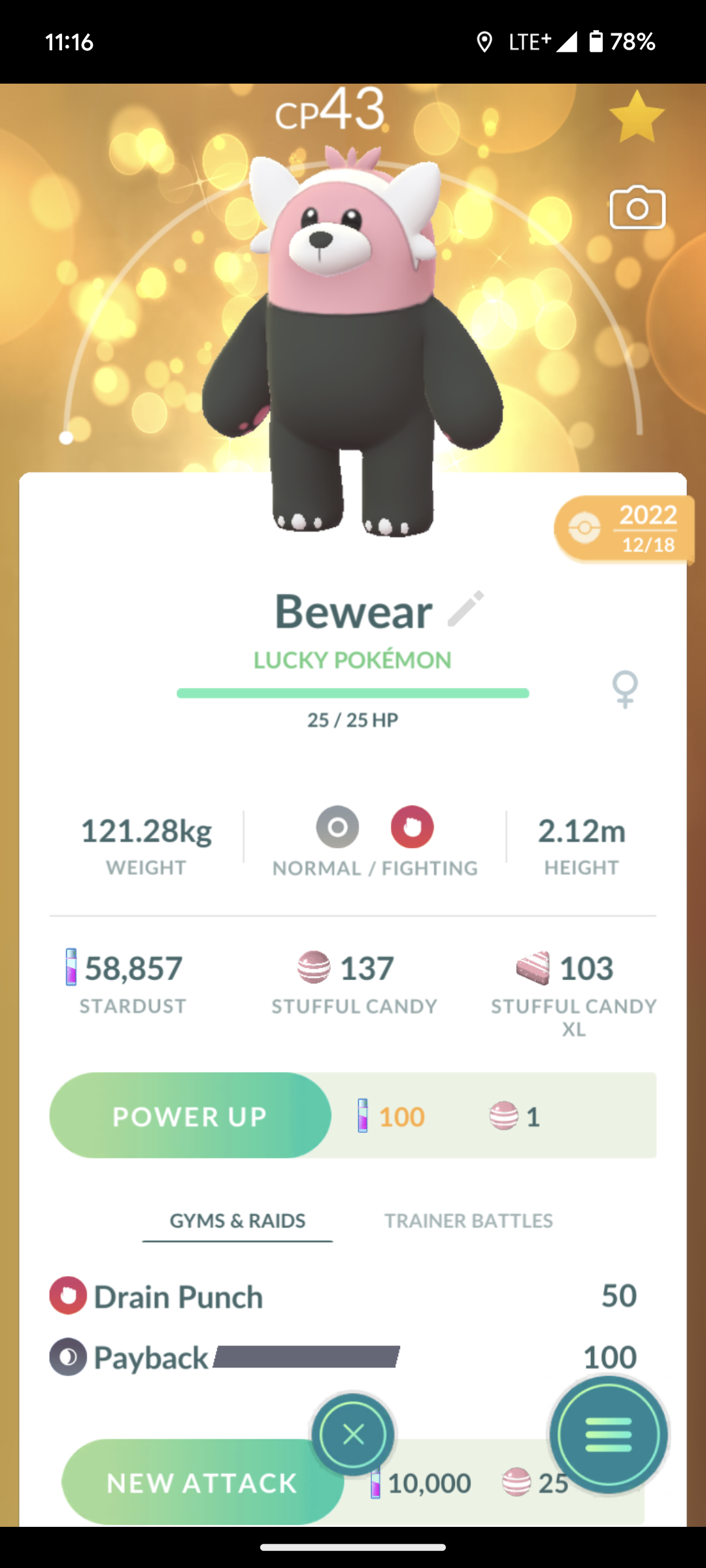Select the Gyms & Raids tab
This screenshot has width=706, height=1568.
pos(237,1220)
